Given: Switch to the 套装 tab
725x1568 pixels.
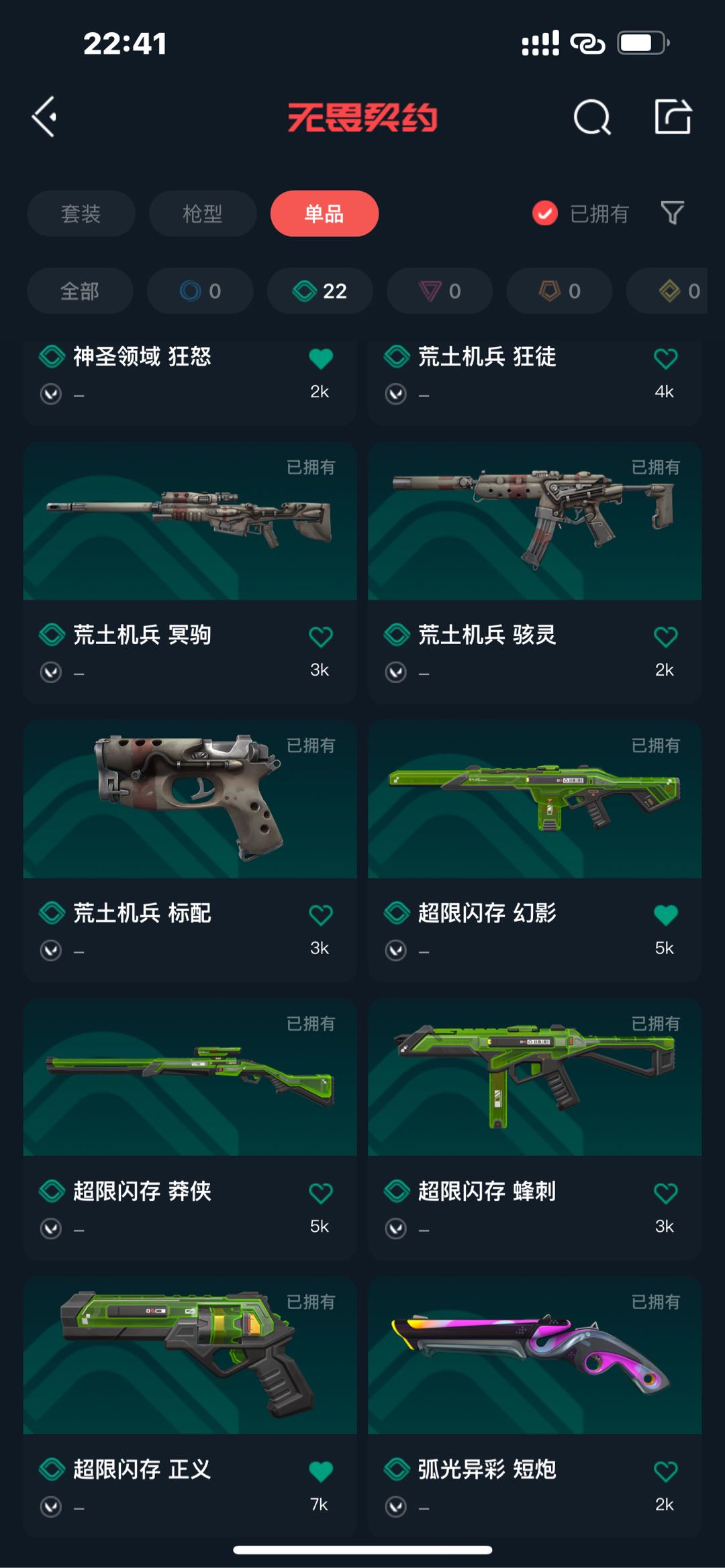Looking at the screenshot, I should 81,213.
